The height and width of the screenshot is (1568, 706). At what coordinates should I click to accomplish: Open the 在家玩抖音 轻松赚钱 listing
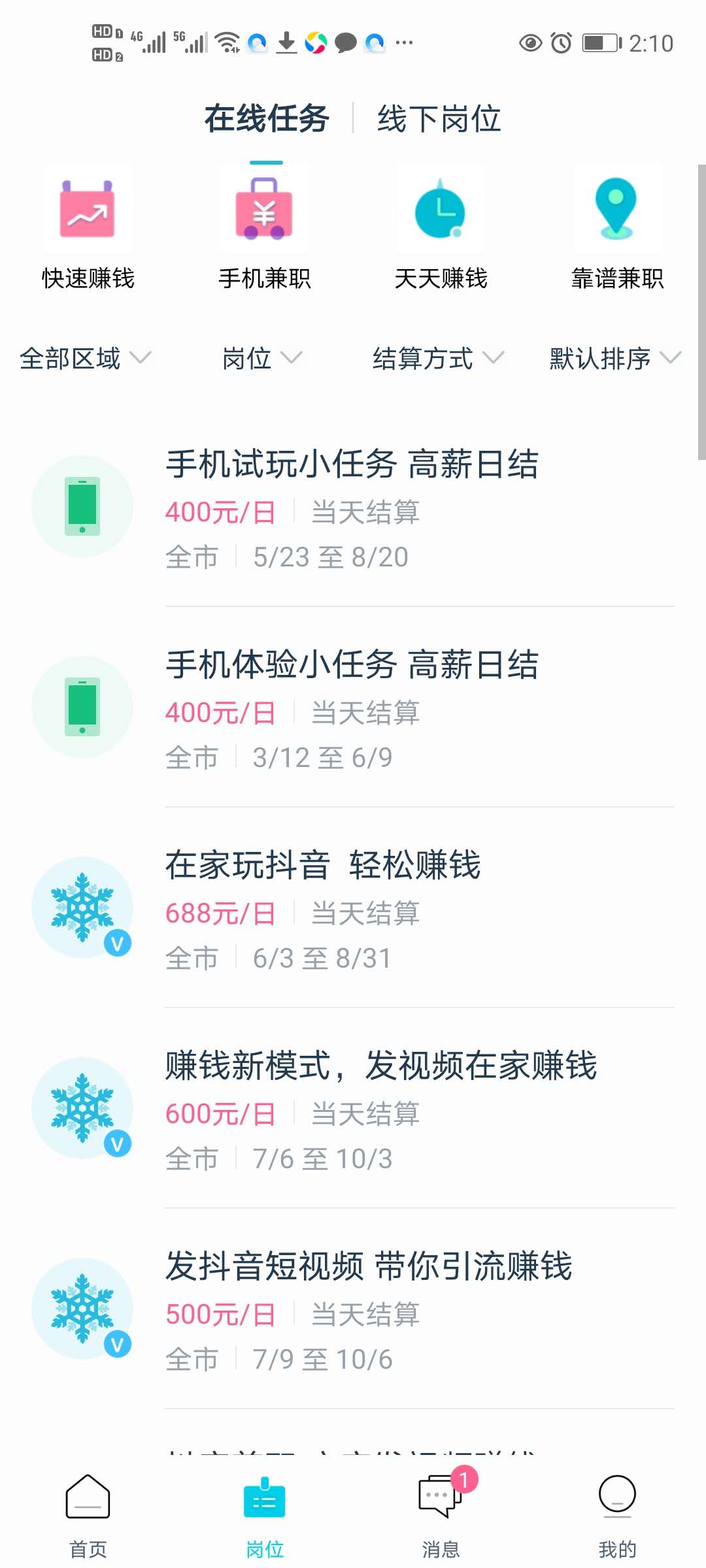click(353, 908)
